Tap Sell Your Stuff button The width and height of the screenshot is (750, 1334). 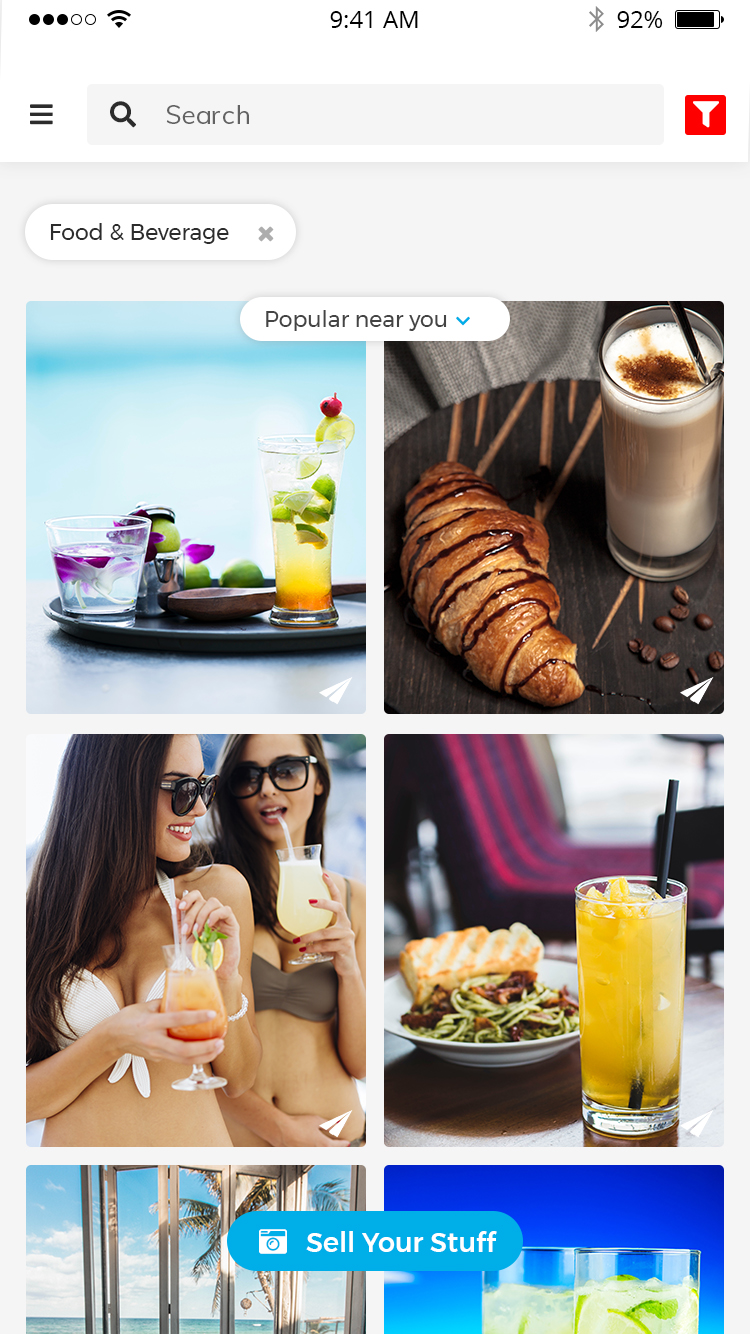pos(375,1242)
